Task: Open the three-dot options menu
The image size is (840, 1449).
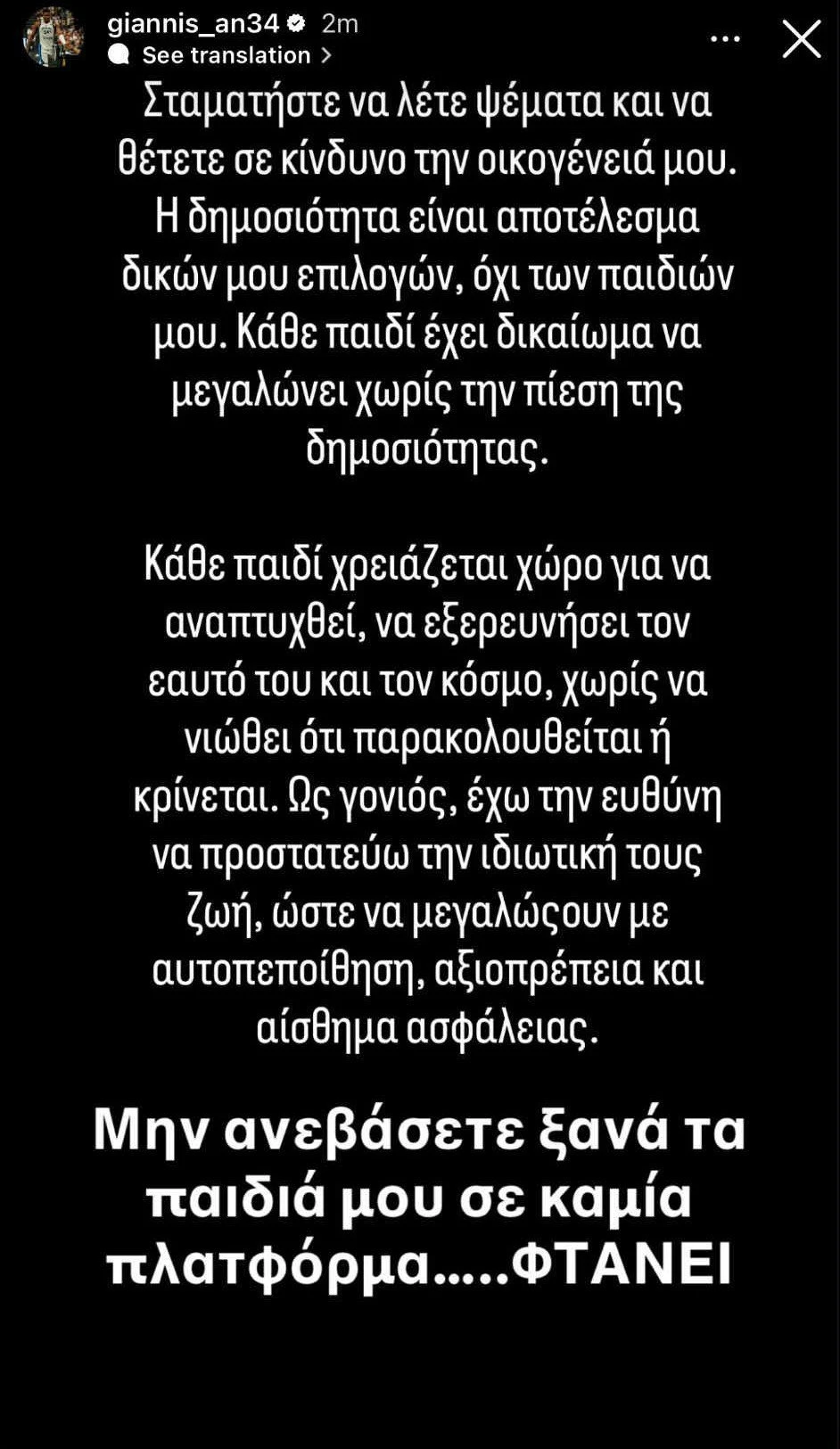Action: point(725,39)
